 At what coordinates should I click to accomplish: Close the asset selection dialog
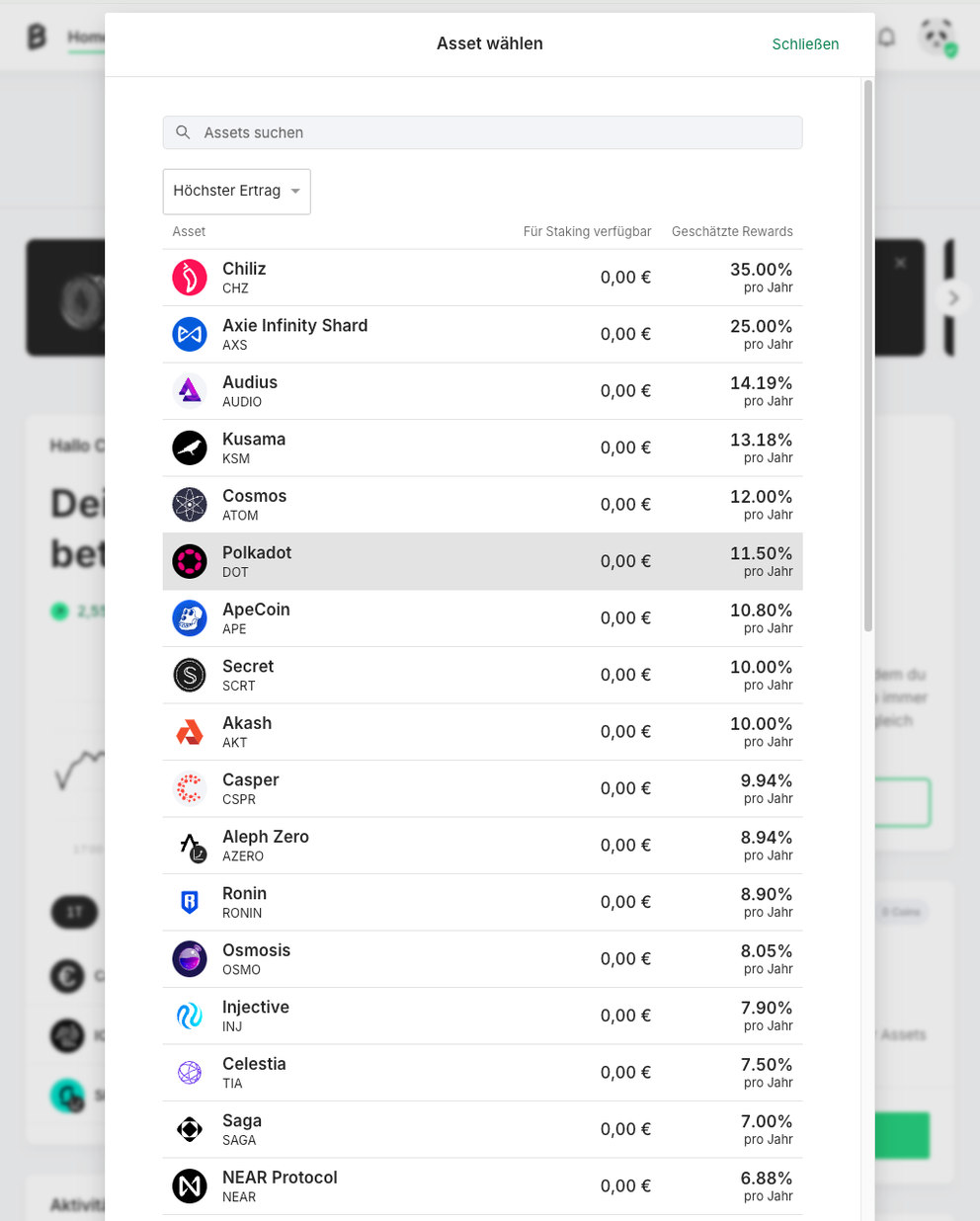point(805,44)
